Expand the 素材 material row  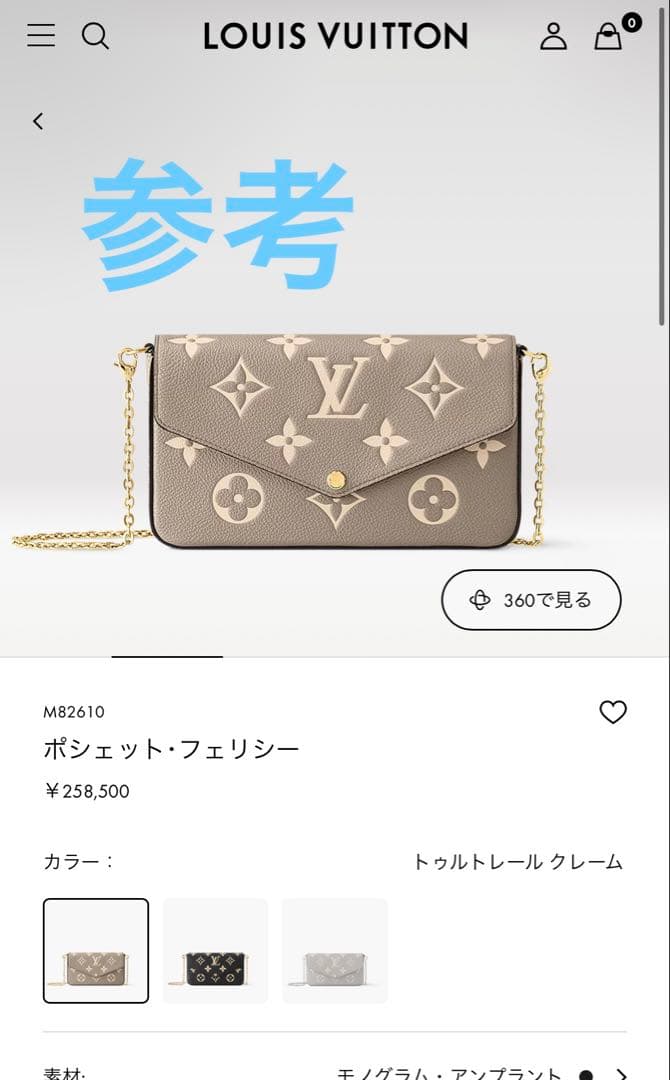pyautogui.click(x=620, y=1072)
